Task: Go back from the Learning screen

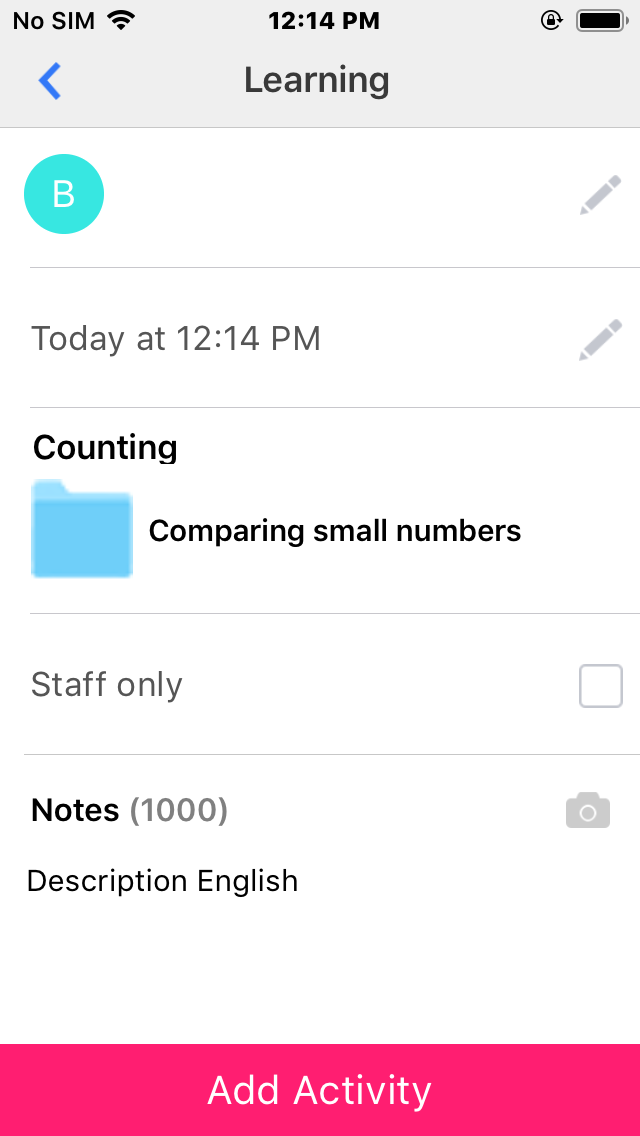Action: coord(50,80)
